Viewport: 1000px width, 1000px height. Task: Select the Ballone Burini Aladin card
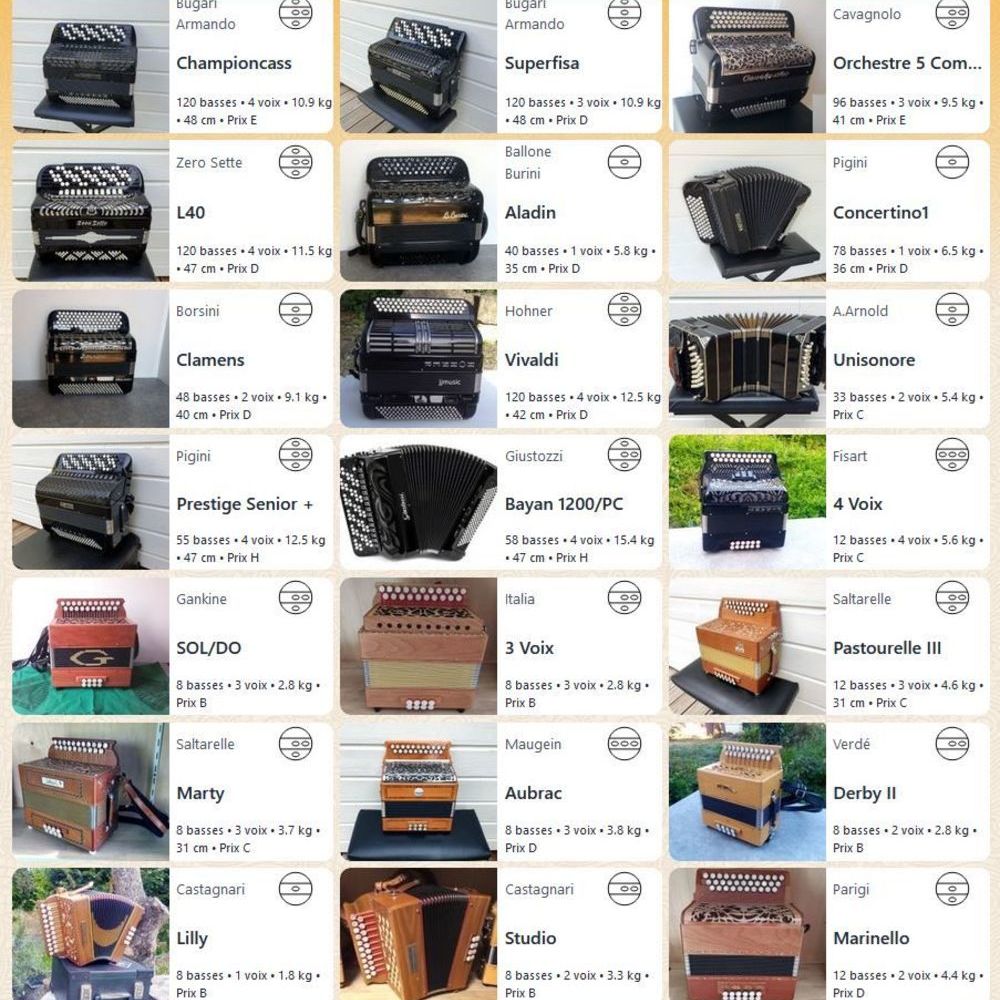pos(530,212)
